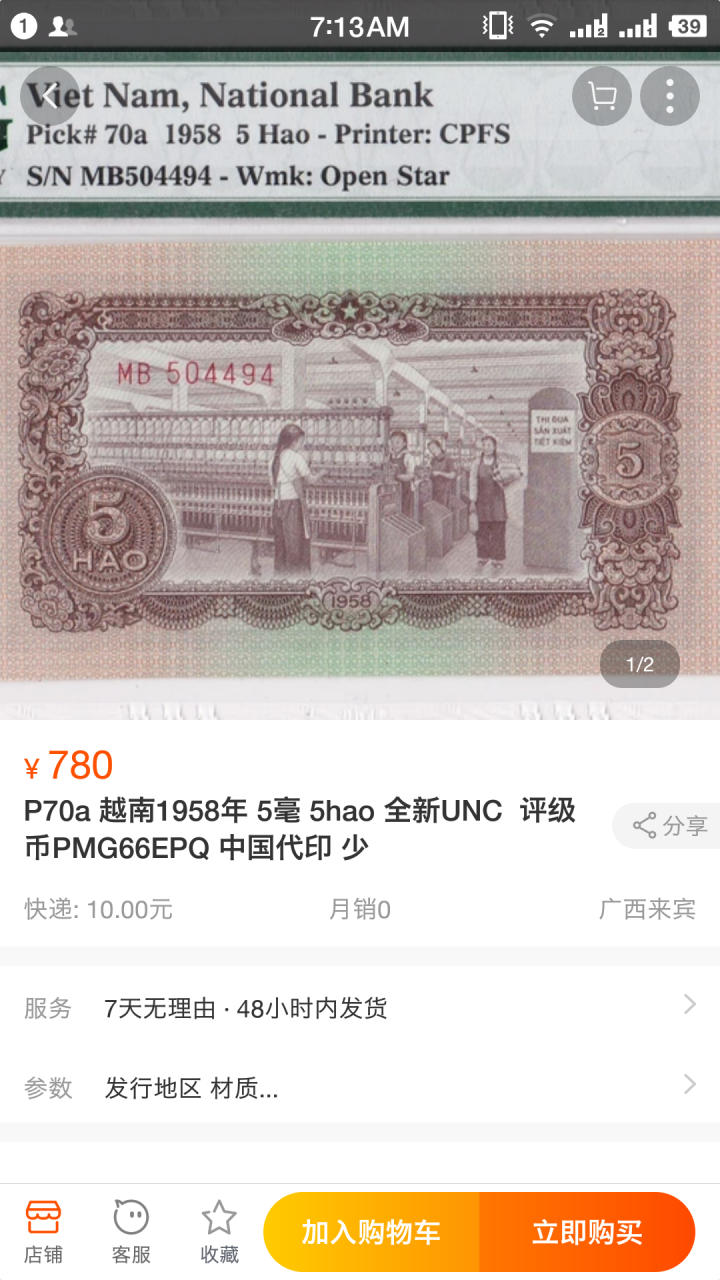Open the shopping cart icon
This screenshot has width=720, height=1280.
click(601, 96)
